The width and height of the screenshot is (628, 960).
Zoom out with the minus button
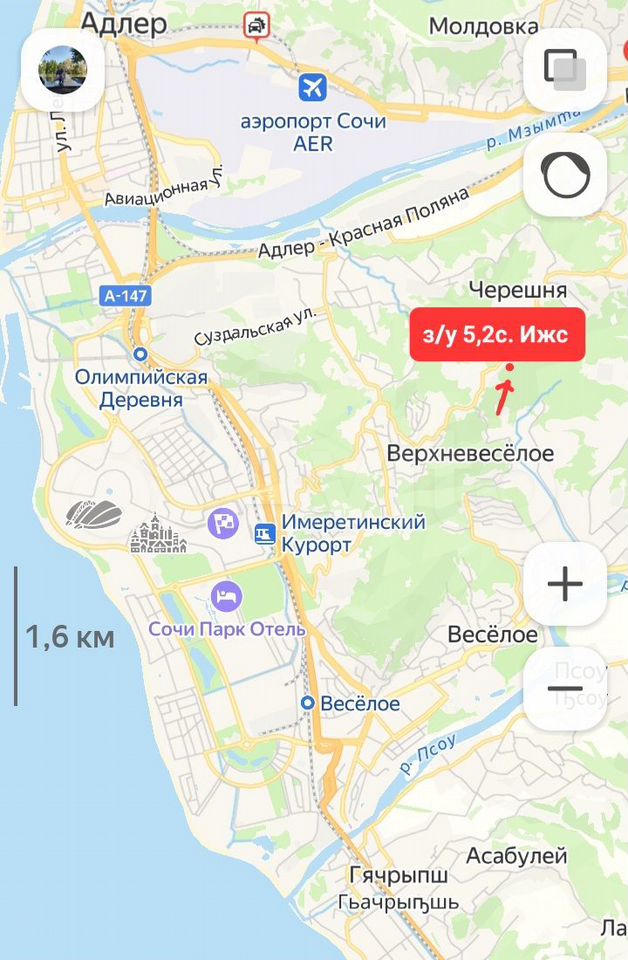click(x=565, y=689)
